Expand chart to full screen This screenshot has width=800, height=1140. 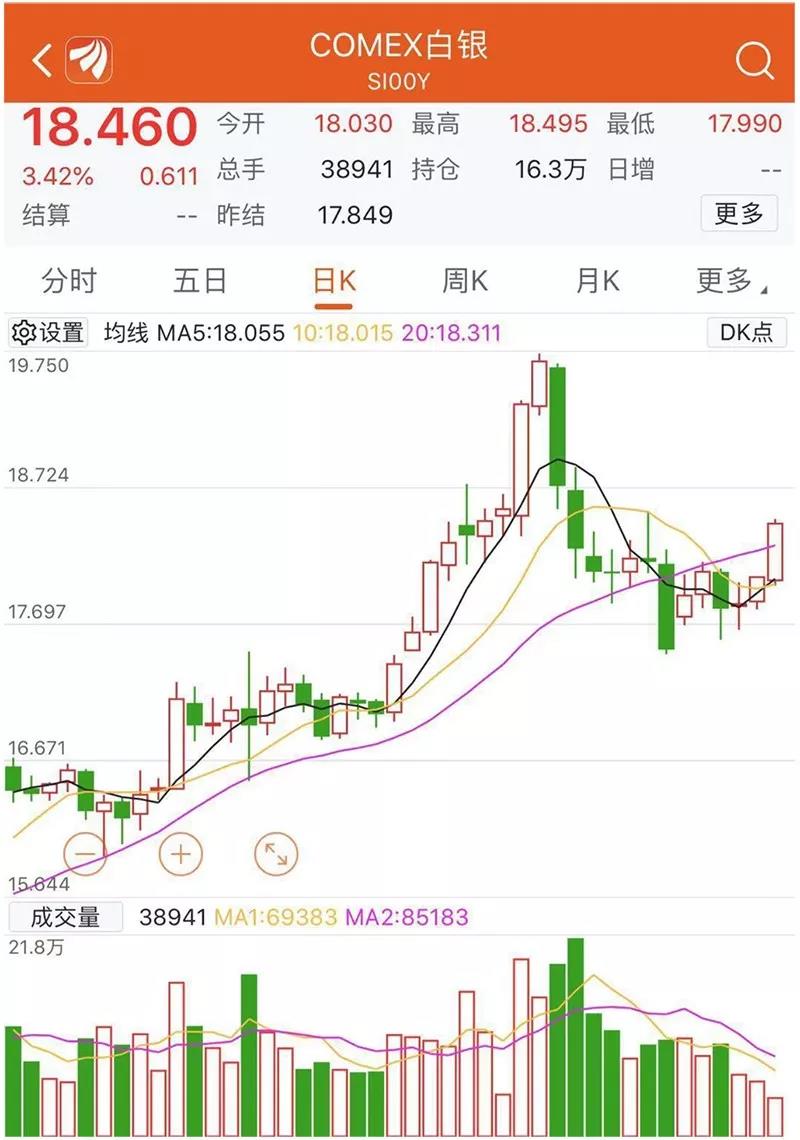pos(277,854)
